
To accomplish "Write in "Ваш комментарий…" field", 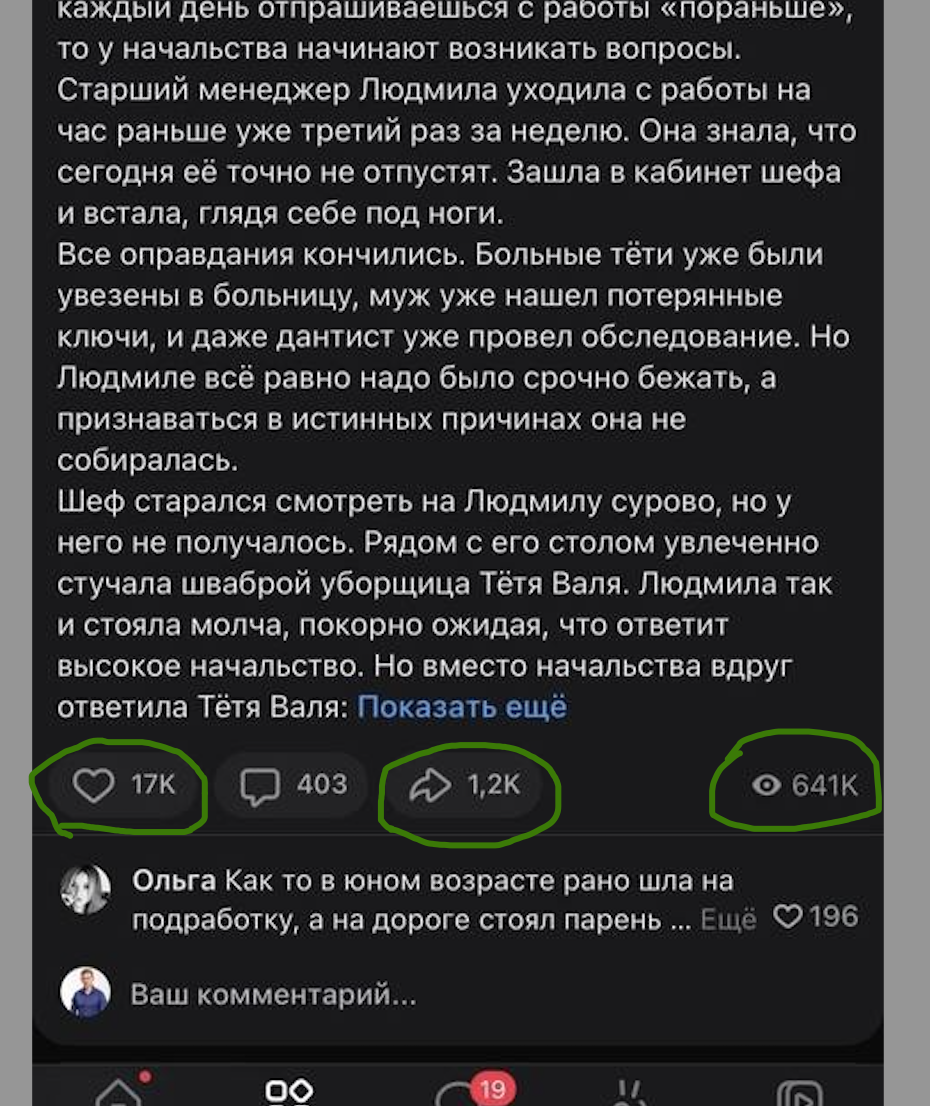I will (273, 995).
